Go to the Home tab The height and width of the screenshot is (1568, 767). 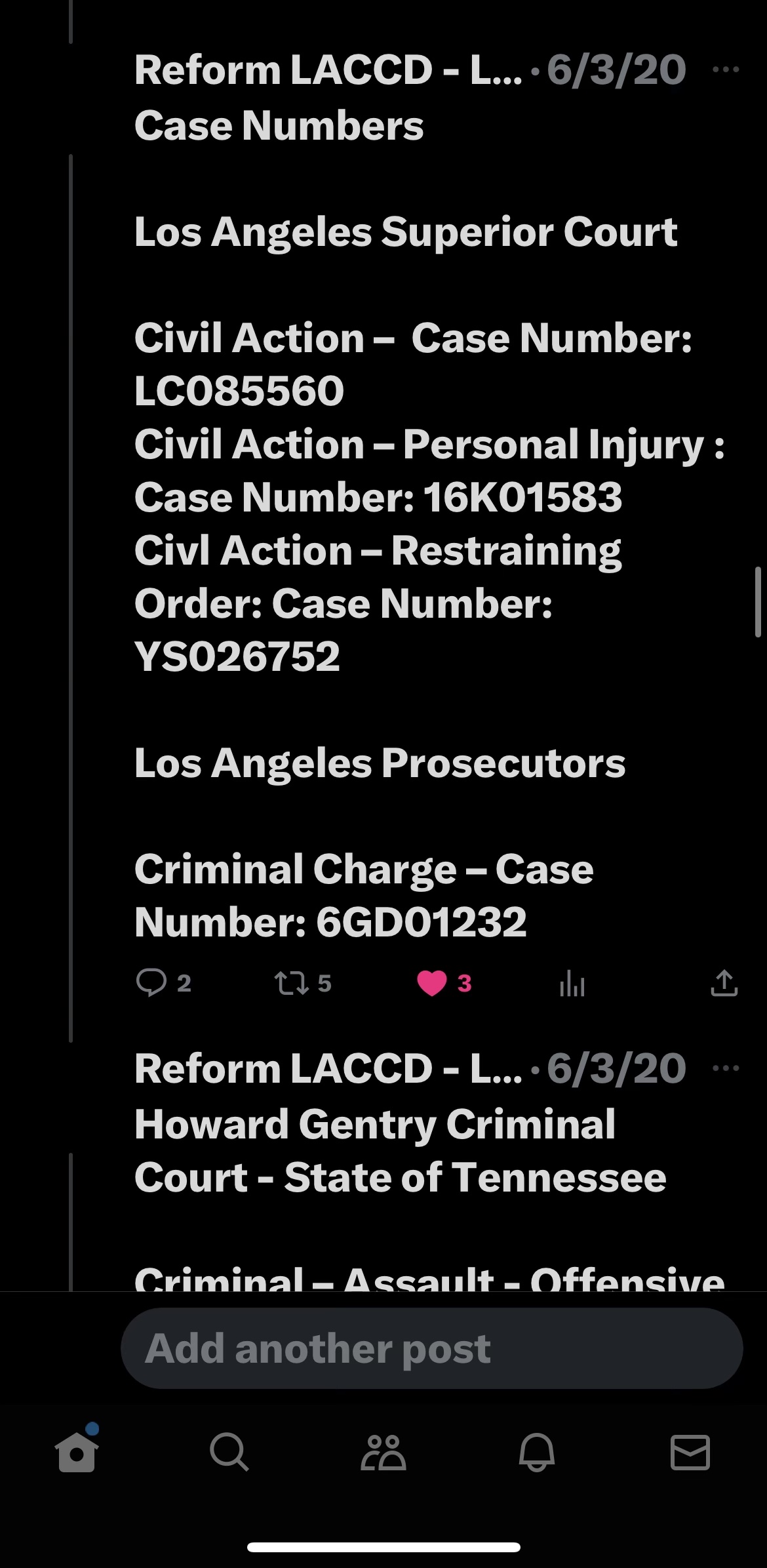[x=77, y=1452]
